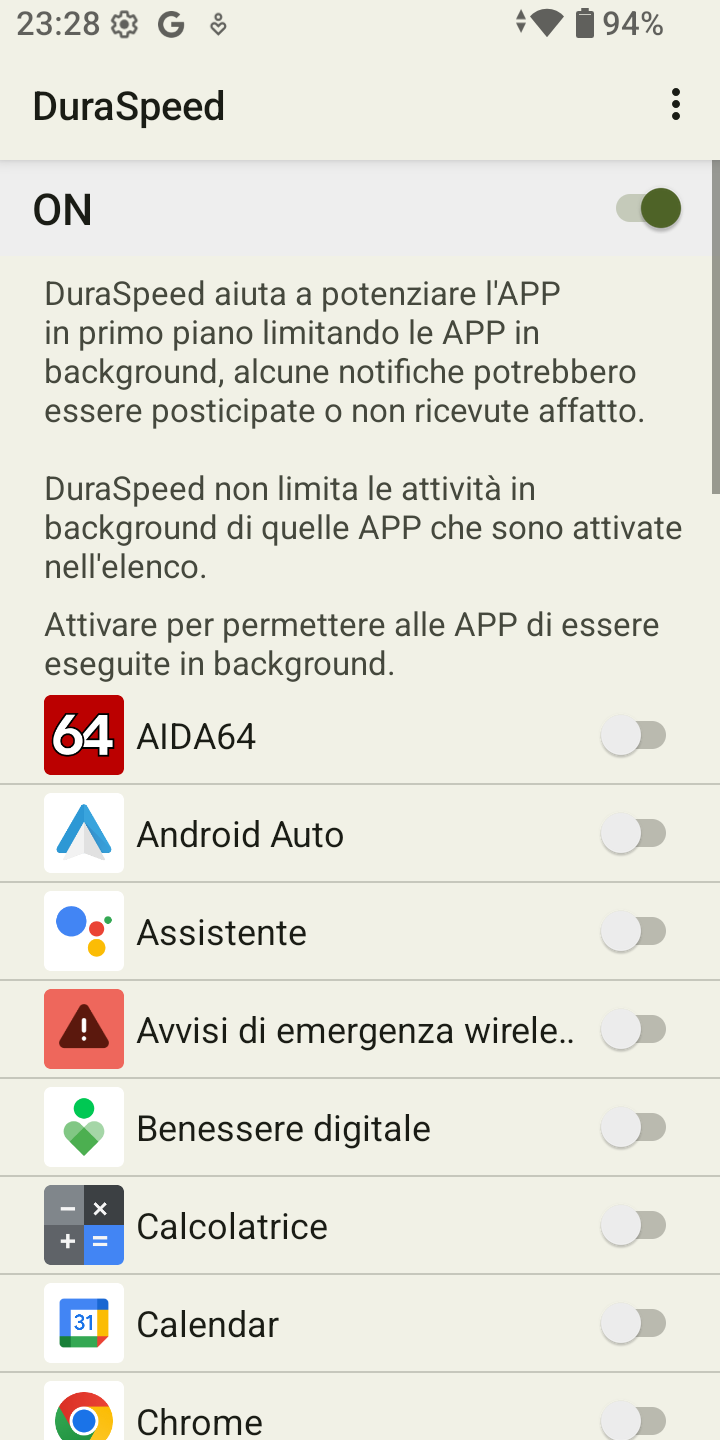Enable the Calendar background toggle
This screenshot has width=720, height=1440.
coord(634,1324)
